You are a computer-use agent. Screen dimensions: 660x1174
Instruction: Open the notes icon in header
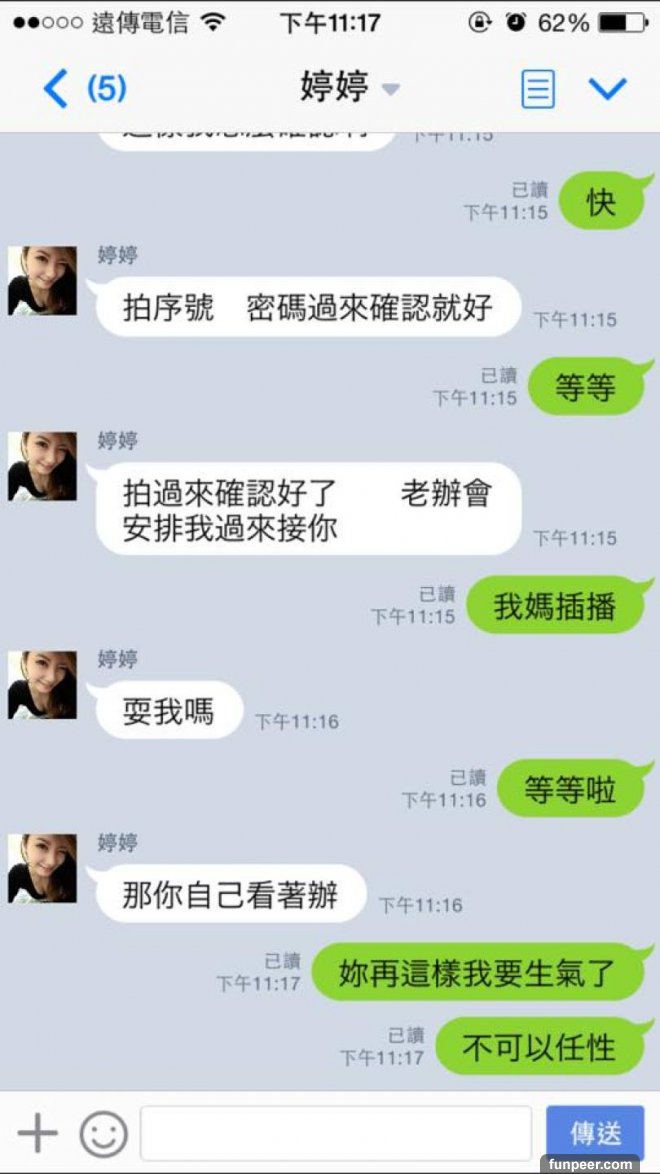537,89
